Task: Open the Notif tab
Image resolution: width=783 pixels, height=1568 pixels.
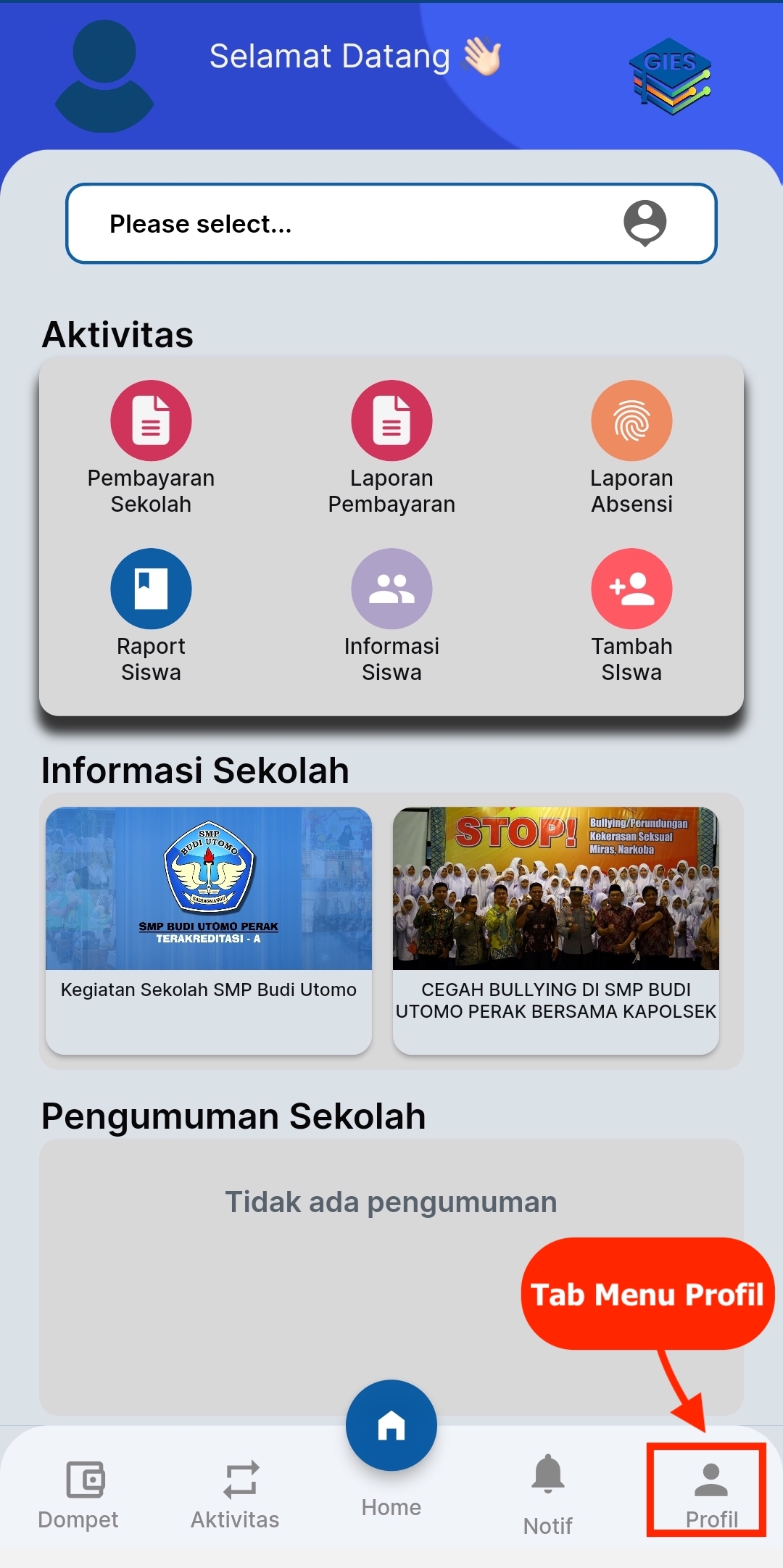Action: (548, 1493)
